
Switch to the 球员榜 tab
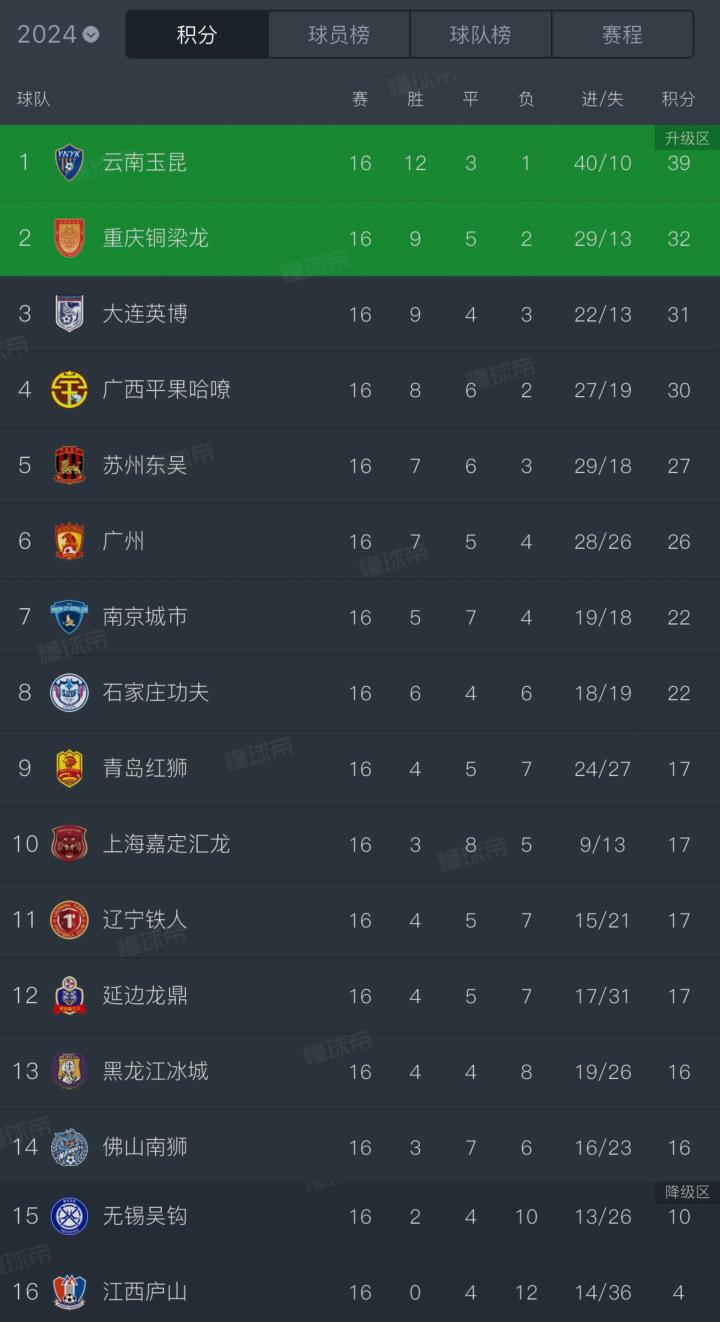[x=339, y=35]
